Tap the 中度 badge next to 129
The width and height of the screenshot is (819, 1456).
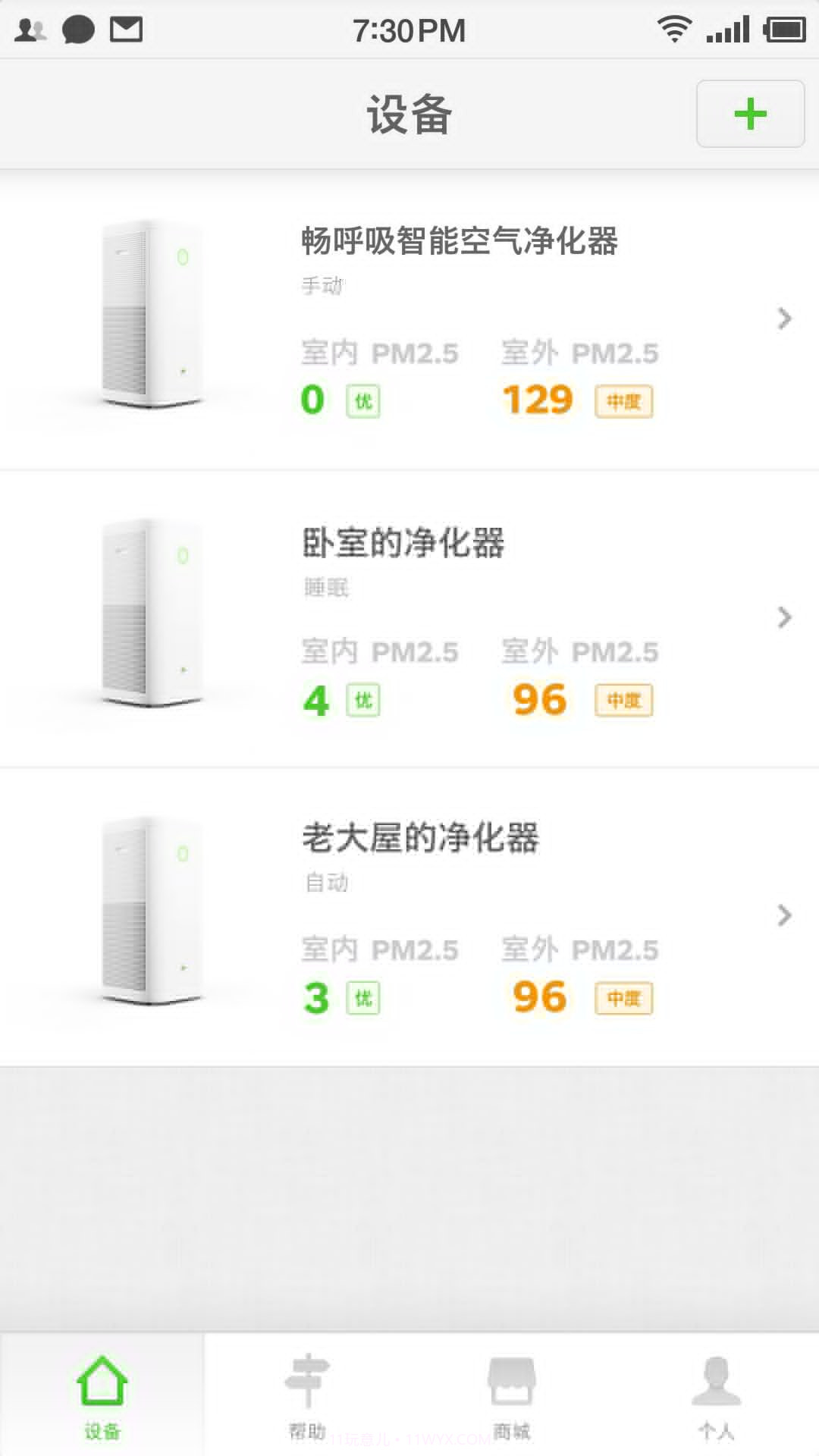pyautogui.click(x=623, y=402)
